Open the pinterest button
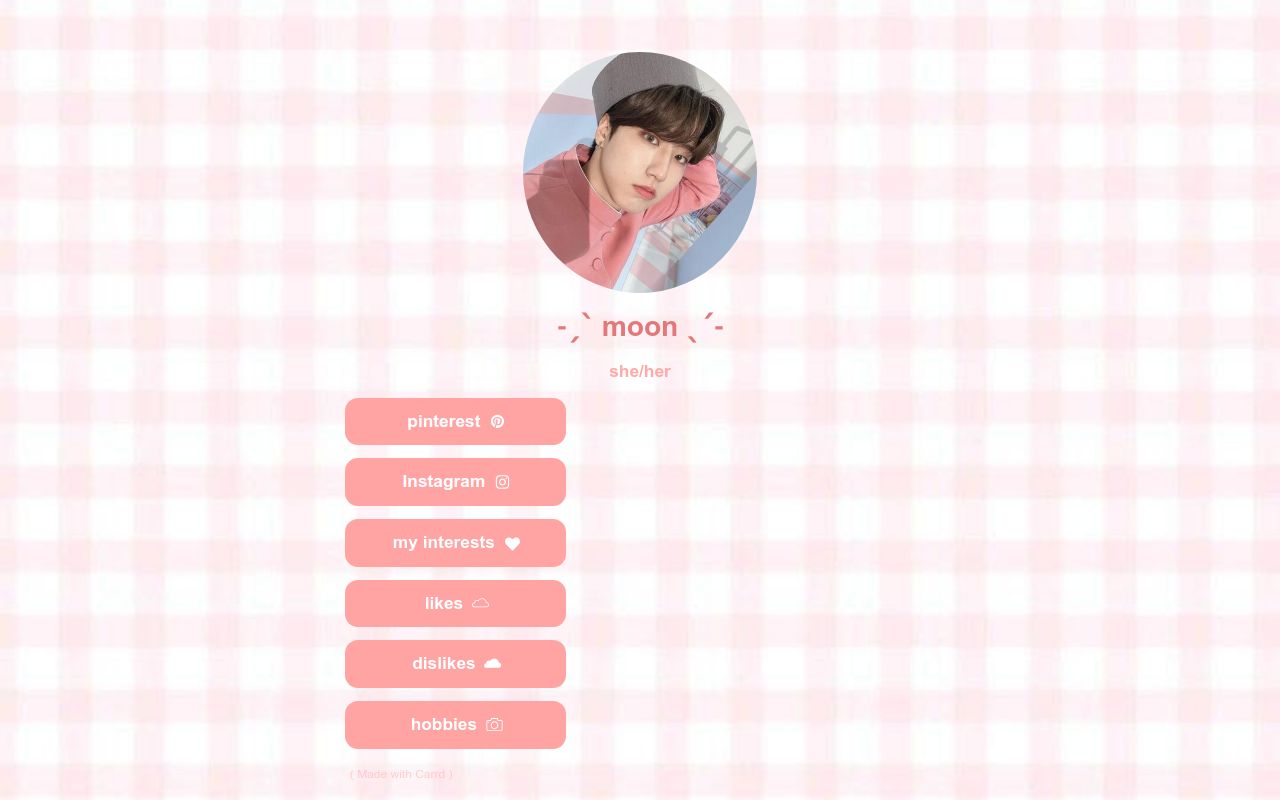Screen dimensions: 1280x800 coord(455,421)
